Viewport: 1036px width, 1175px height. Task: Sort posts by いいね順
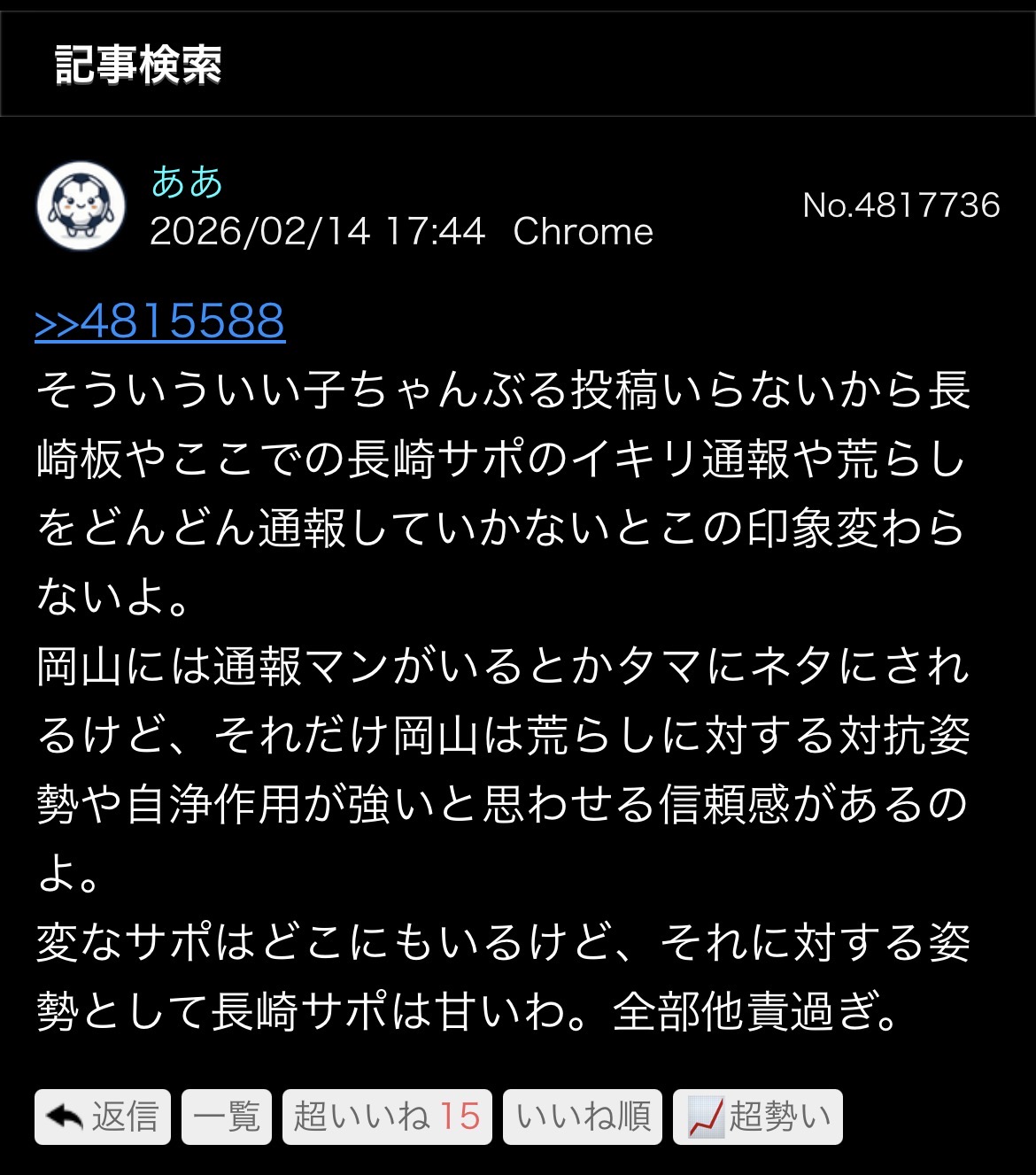coord(583,1117)
